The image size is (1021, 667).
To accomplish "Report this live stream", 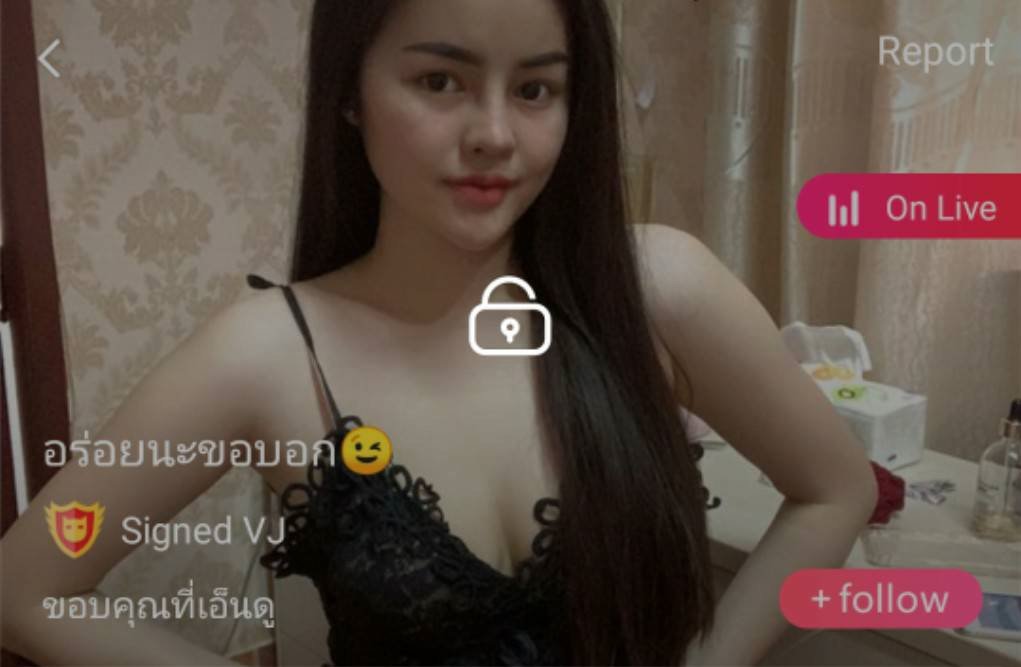I will [x=935, y=52].
